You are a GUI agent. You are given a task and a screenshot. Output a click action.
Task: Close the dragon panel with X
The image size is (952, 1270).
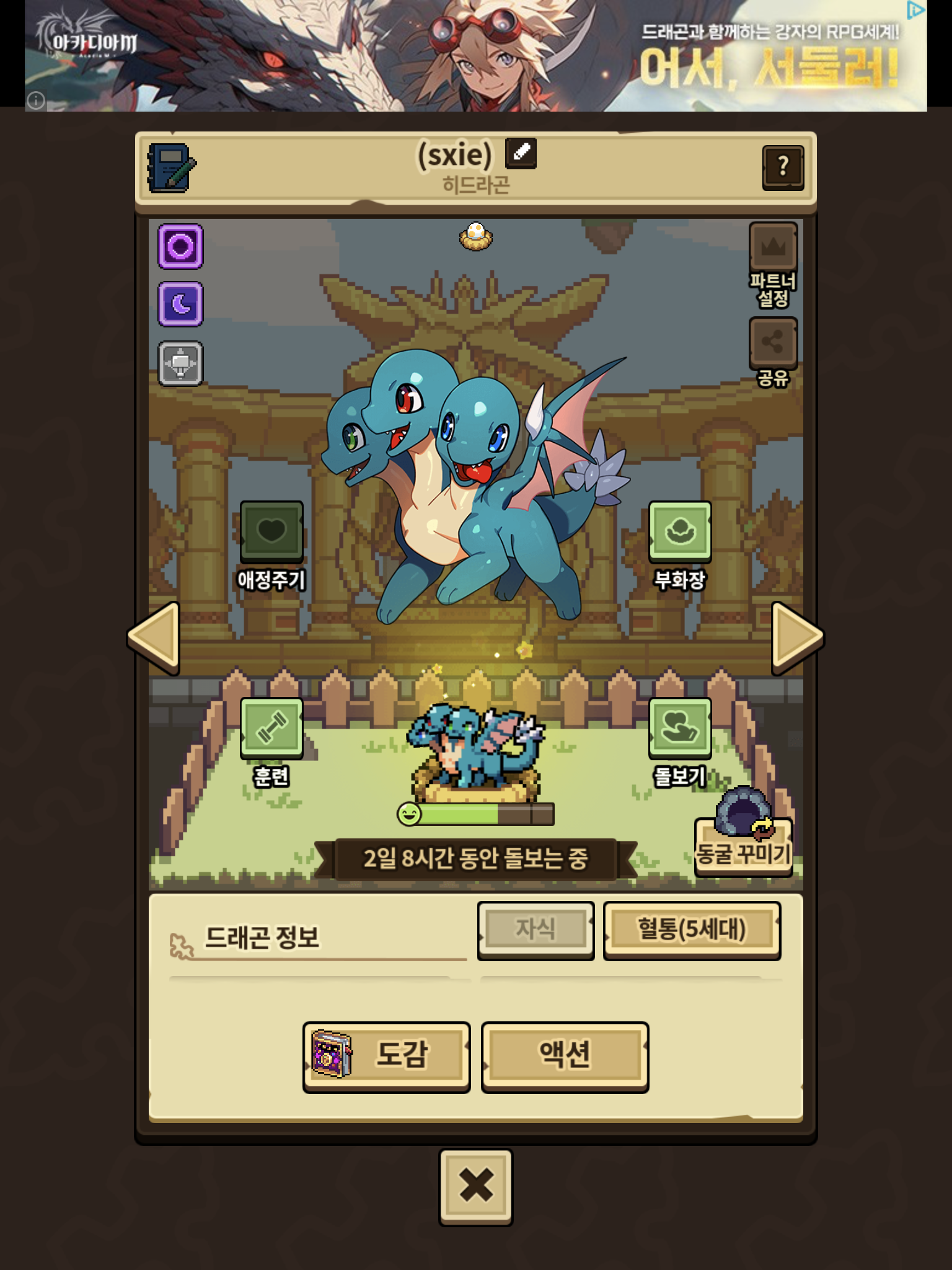[476, 1187]
